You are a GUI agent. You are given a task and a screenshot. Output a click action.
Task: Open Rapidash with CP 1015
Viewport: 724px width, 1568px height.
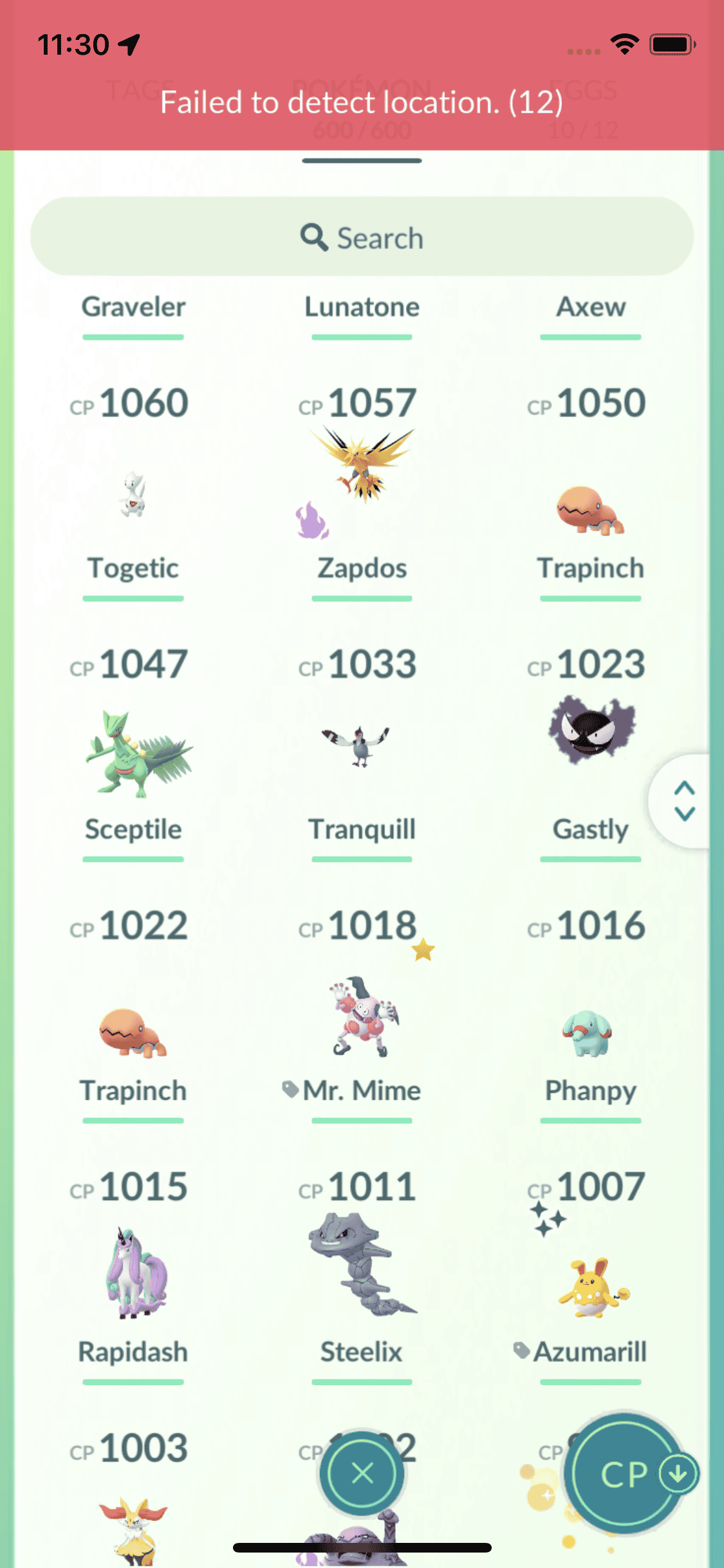(133, 1271)
